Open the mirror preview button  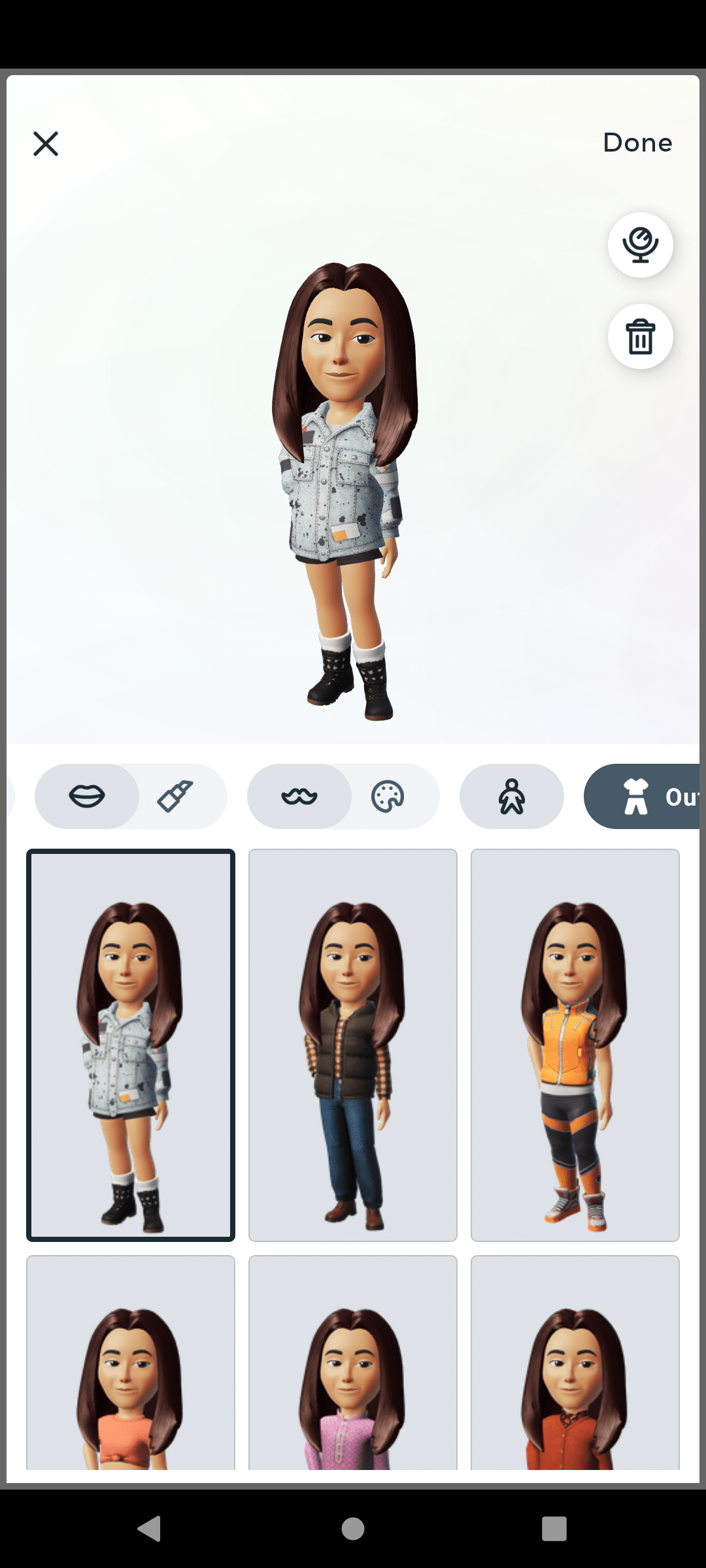click(x=640, y=245)
